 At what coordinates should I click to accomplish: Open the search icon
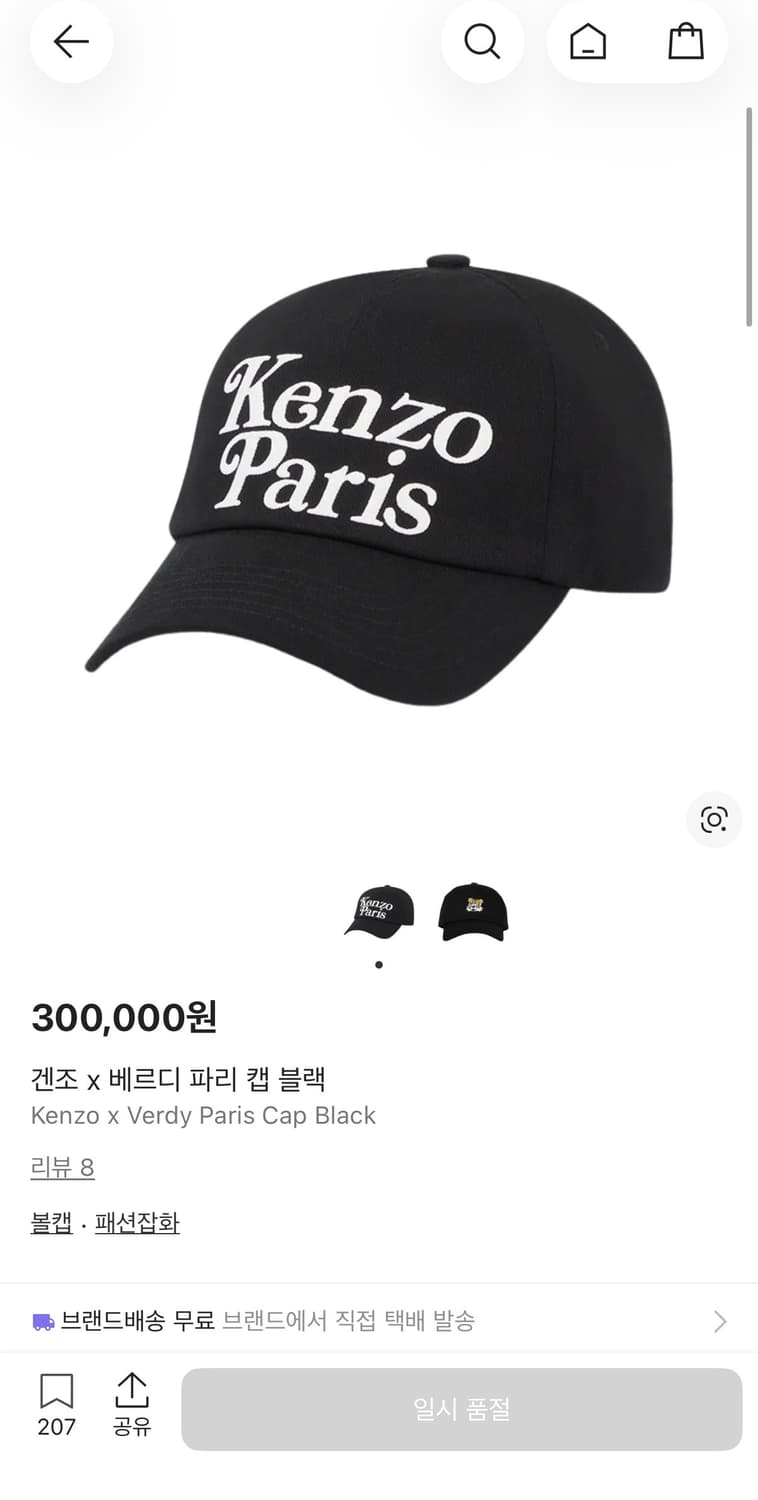[483, 42]
